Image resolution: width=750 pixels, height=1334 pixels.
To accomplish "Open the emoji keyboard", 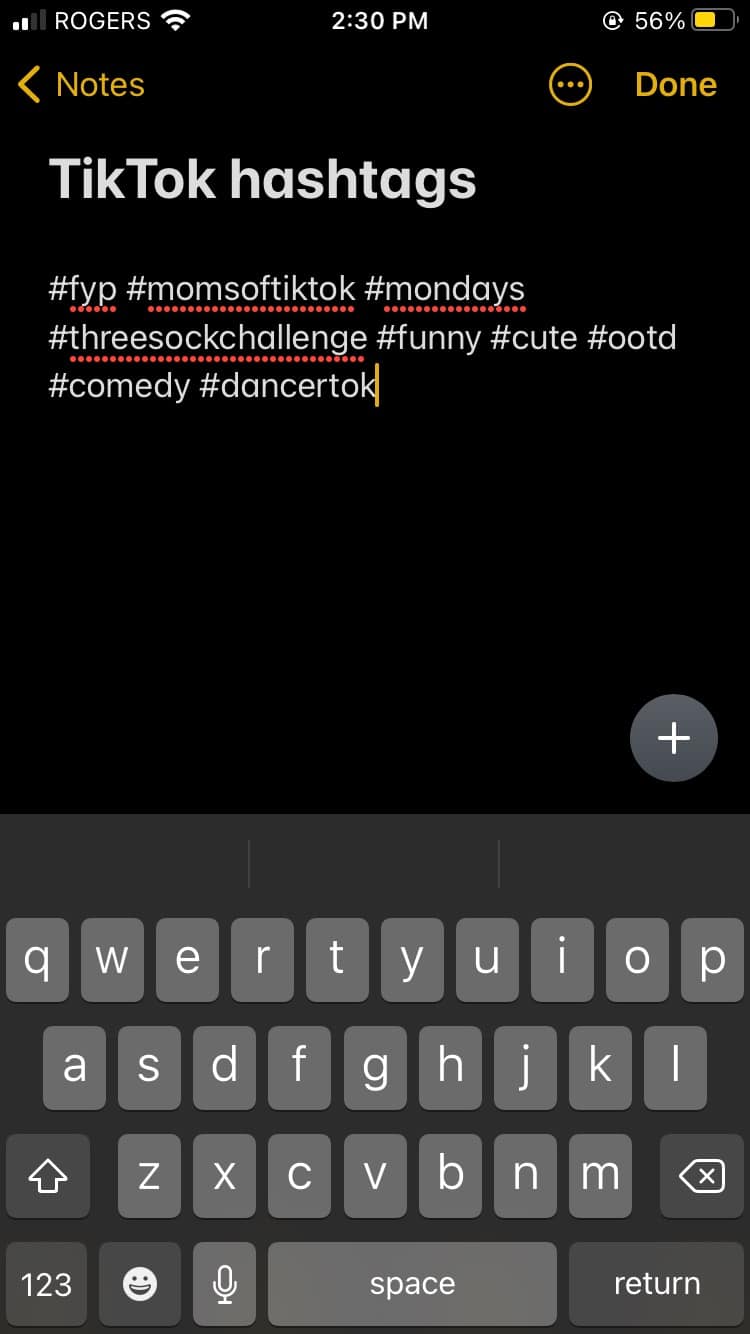I will point(140,1284).
